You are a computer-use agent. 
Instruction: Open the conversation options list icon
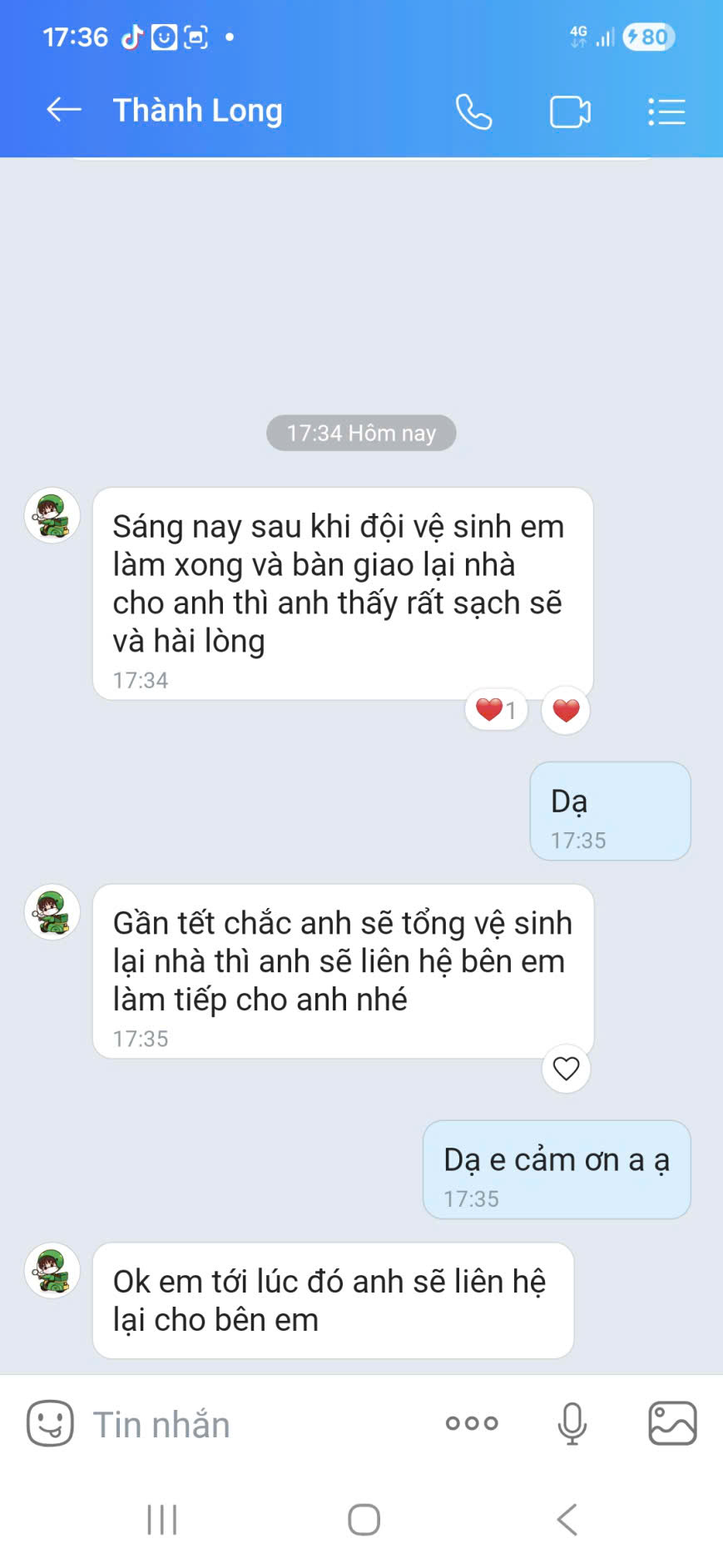tap(666, 110)
